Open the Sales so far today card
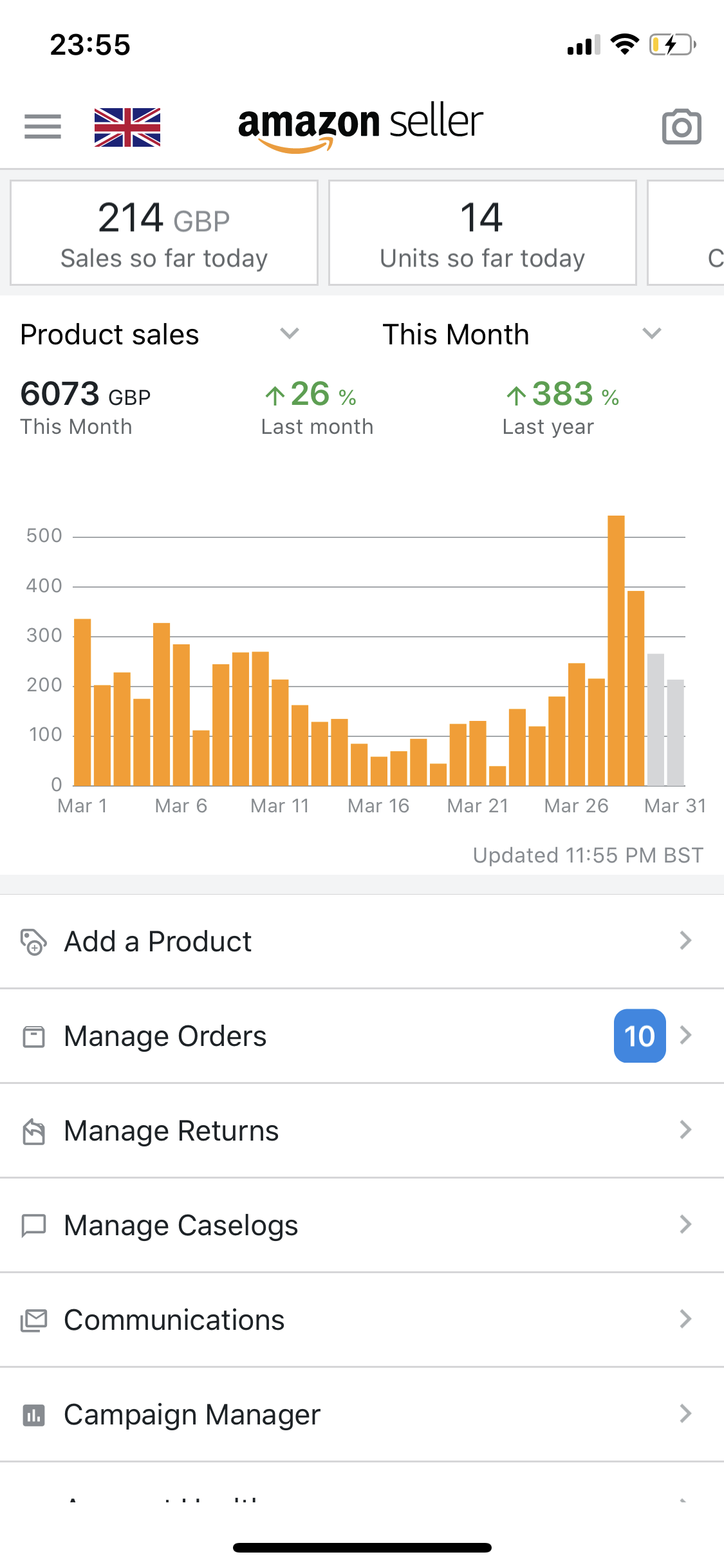The height and width of the screenshot is (1568, 724). 164,232
